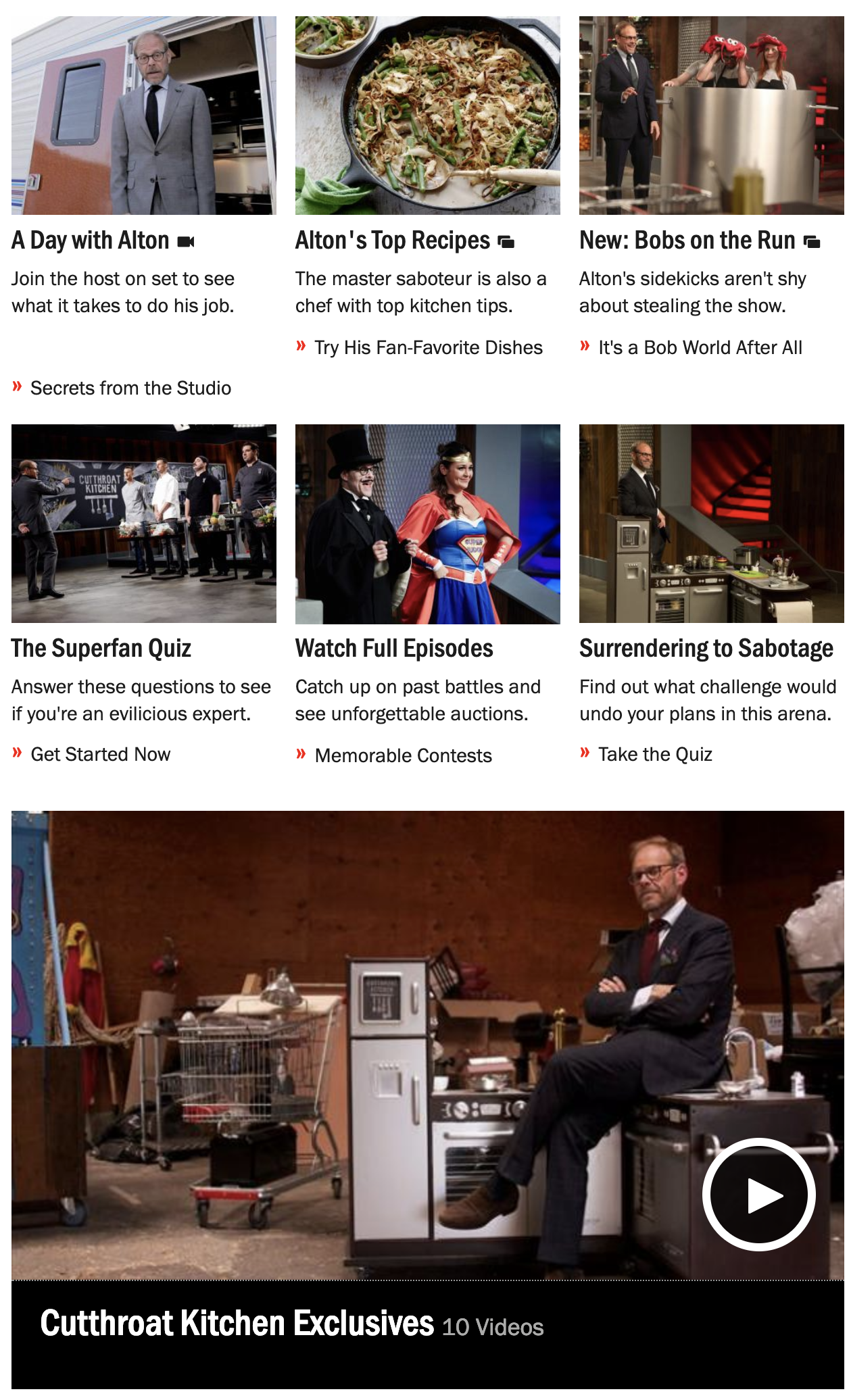Follow the Secrets from the Studio link
The height and width of the screenshot is (1400, 849).
tap(130, 388)
